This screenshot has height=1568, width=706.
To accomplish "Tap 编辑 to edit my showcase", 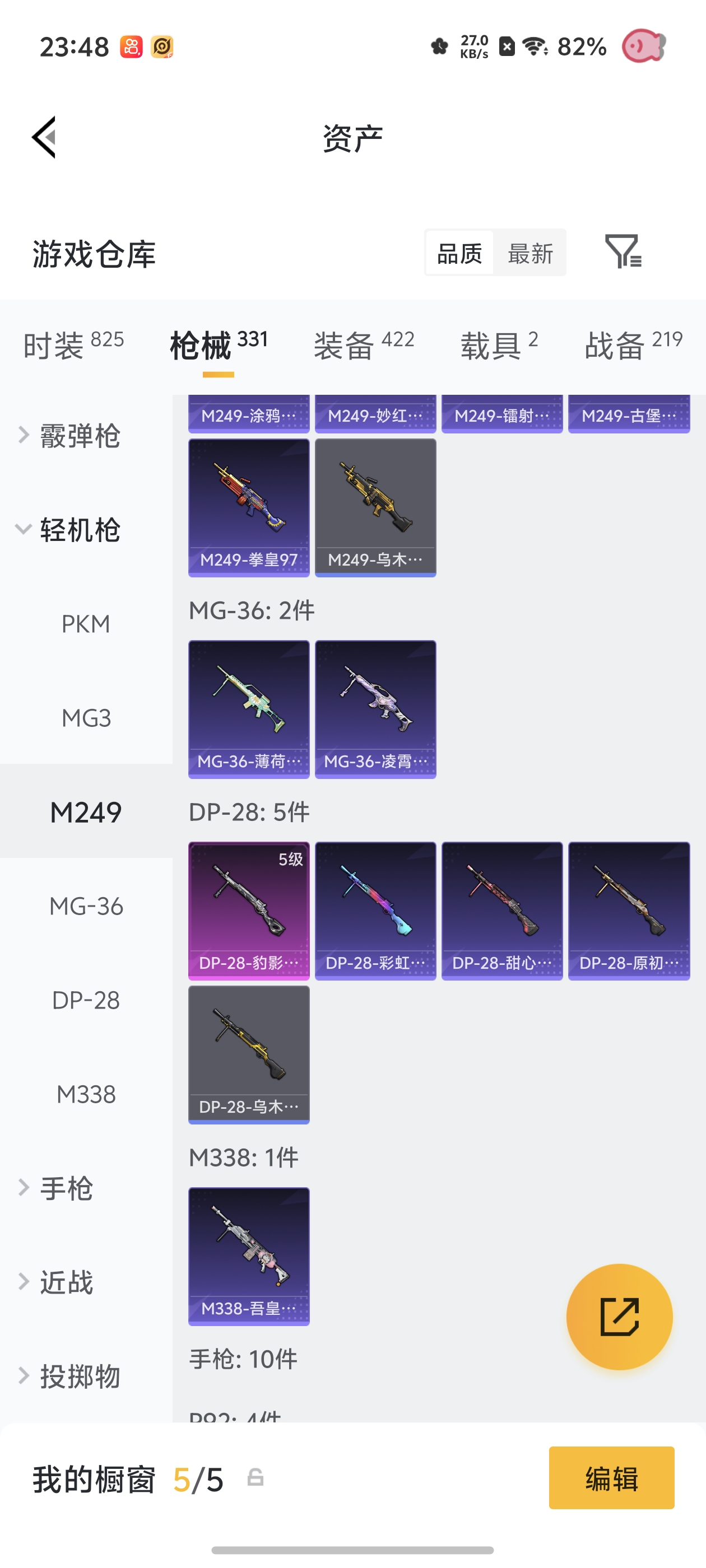I will 611,1478.
